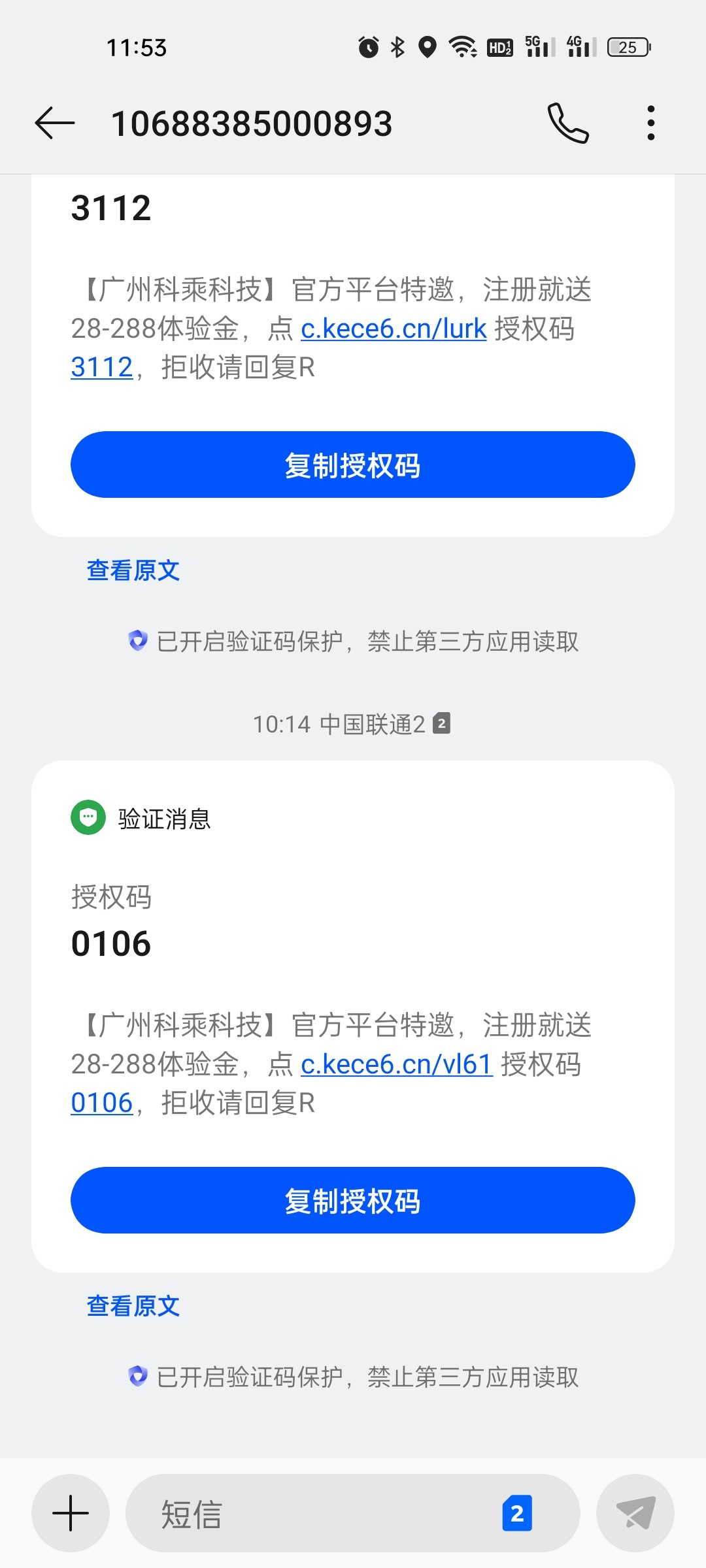Tap the phone icon to call the sender

tap(568, 123)
